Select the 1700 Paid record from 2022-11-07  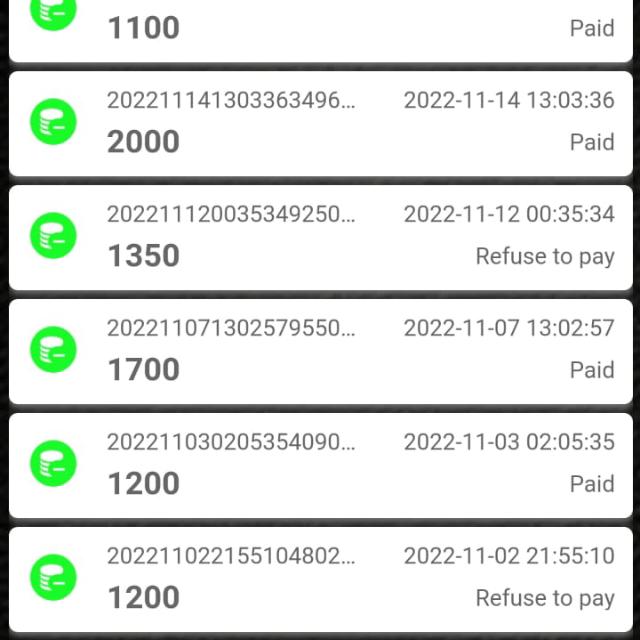pos(320,351)
